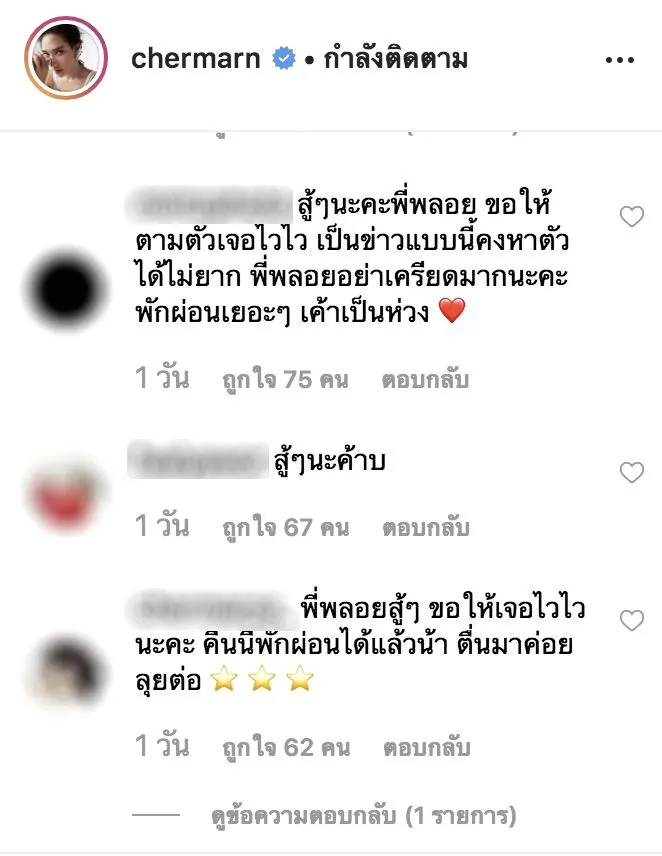Open the likes list ถูกใจ 67 คน
The image size is (662, 856).
point(285,525)
